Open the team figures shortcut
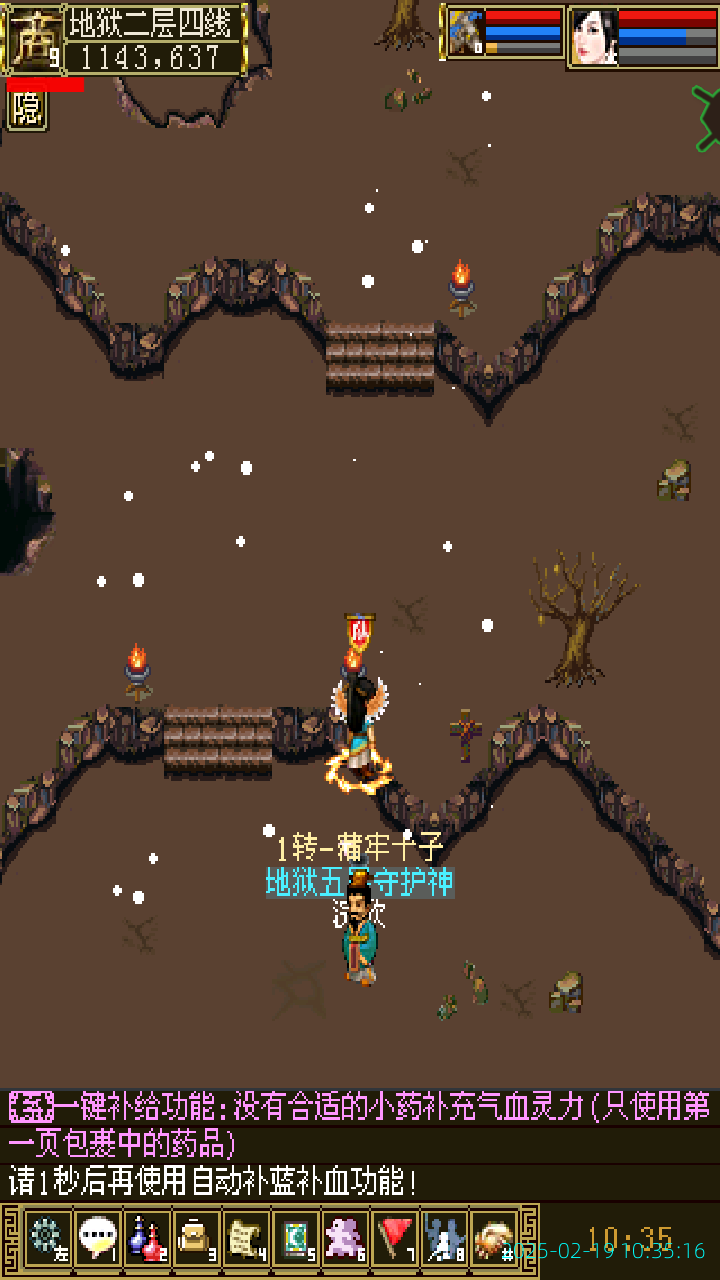 click(445, 1238)
